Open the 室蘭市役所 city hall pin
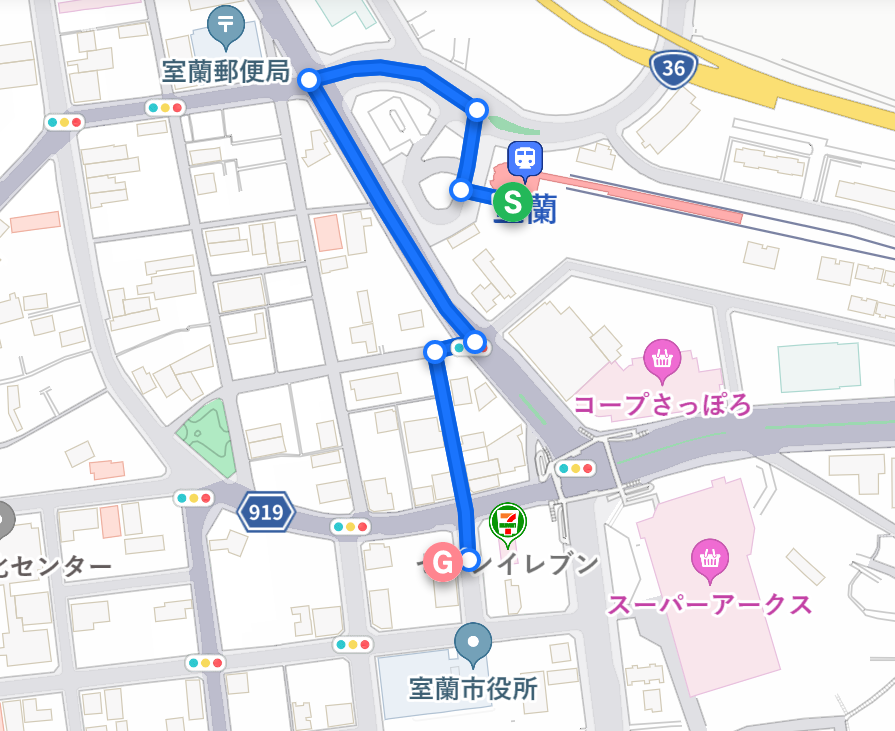 click(x=473, y=641)
